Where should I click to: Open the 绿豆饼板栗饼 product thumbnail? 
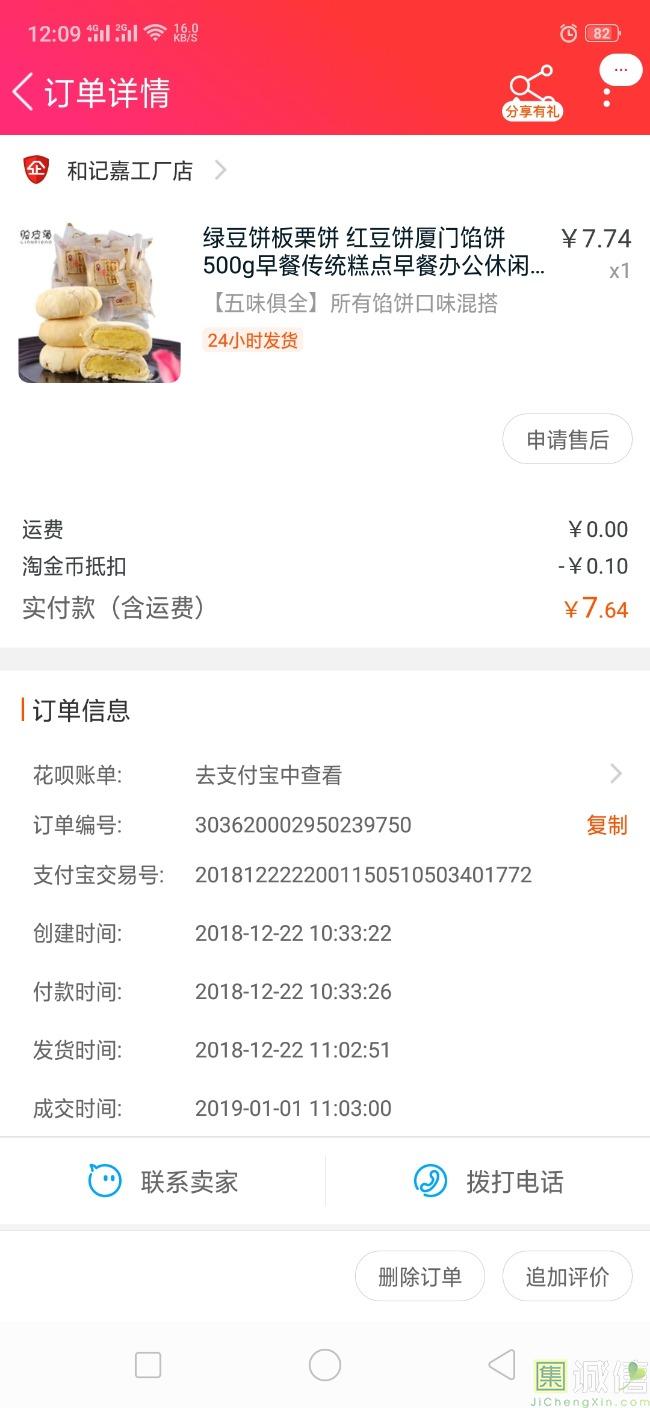[x=100, y=302]
